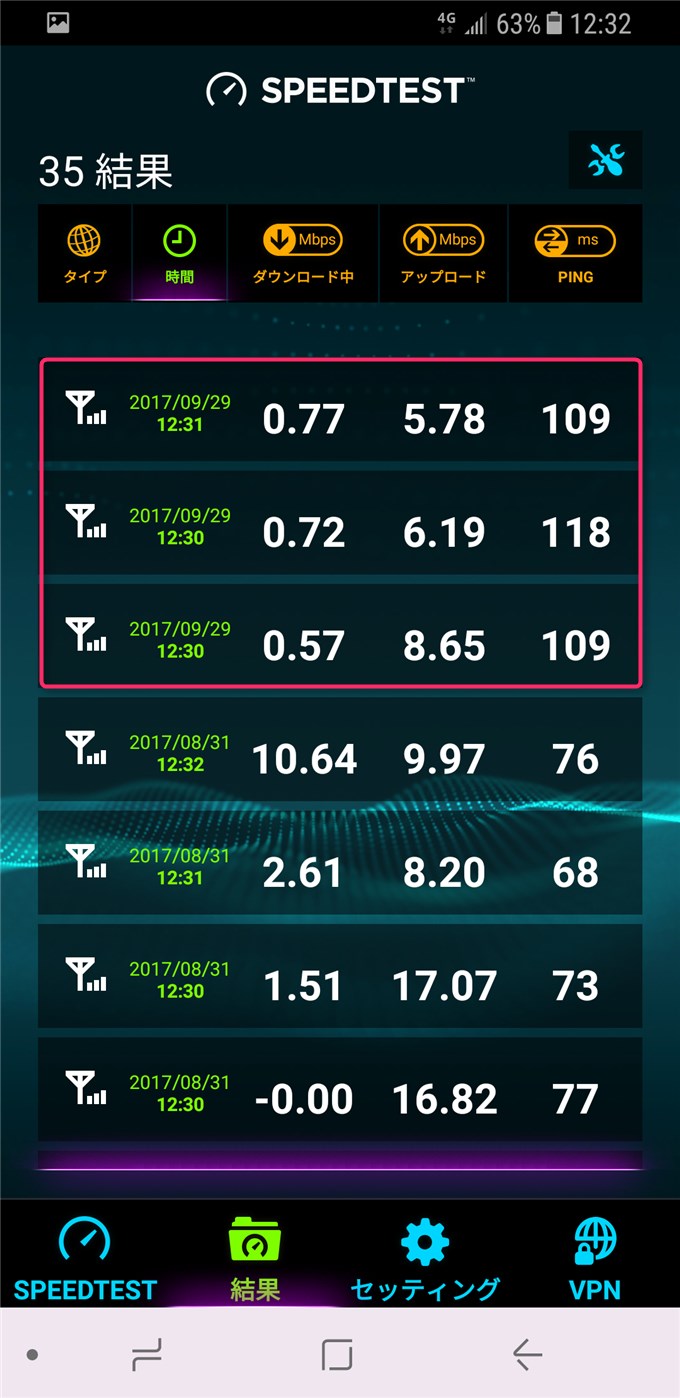Screen dimensions: 680x1398
Task: Tap the system back button
Action: (527, 1354)
